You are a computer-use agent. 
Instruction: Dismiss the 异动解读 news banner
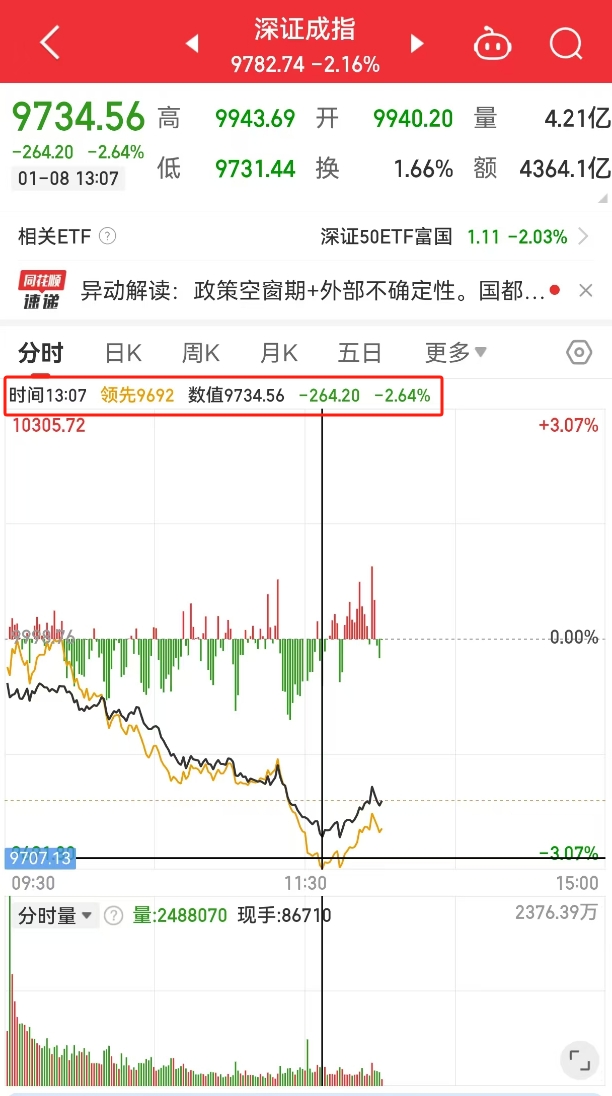(x=585, y=291)
